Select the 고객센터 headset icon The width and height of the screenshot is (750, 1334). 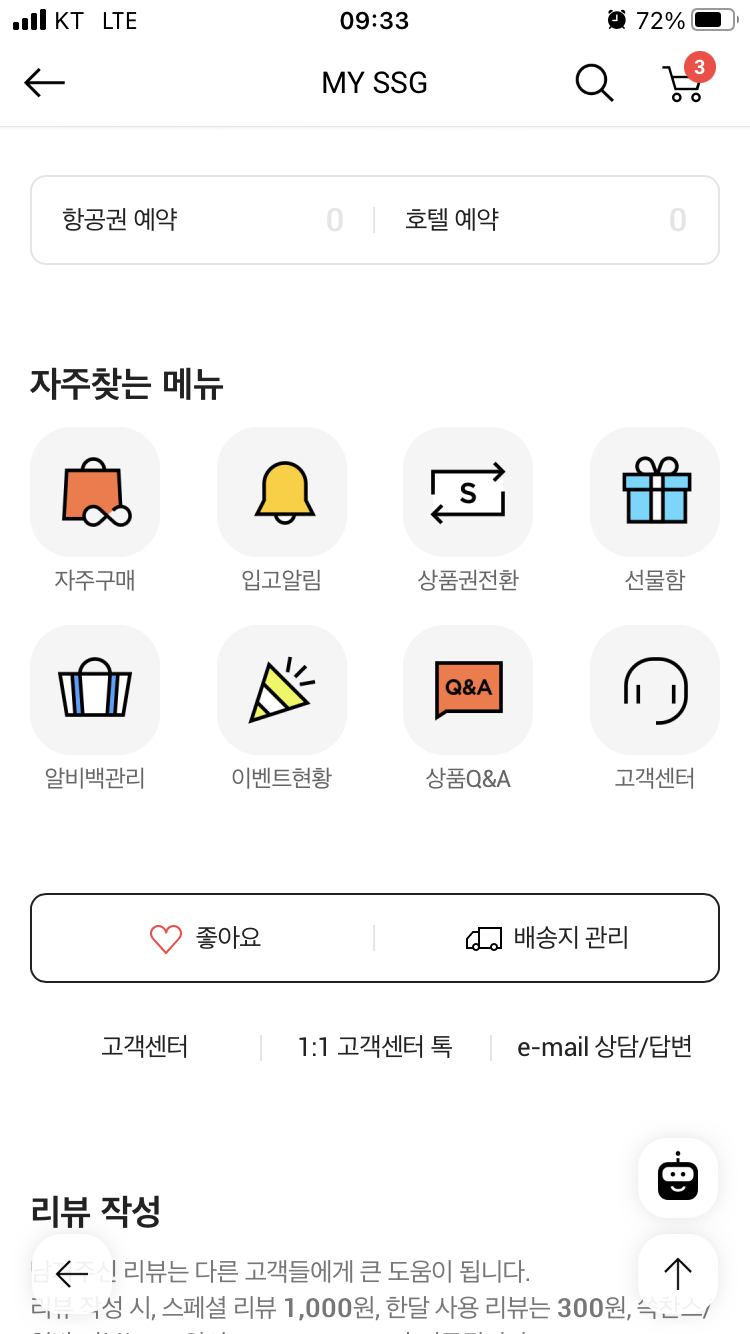click(654, 690)
